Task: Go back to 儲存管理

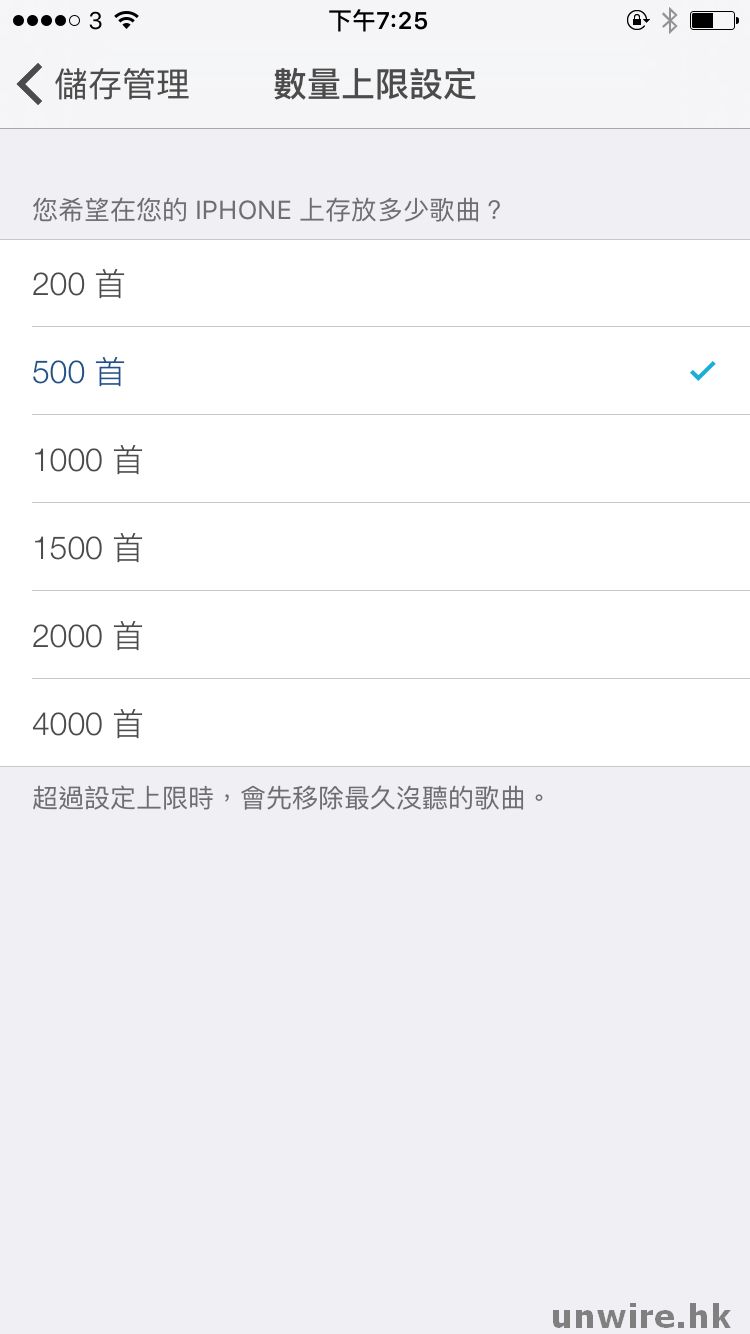Action: [102, 84]
